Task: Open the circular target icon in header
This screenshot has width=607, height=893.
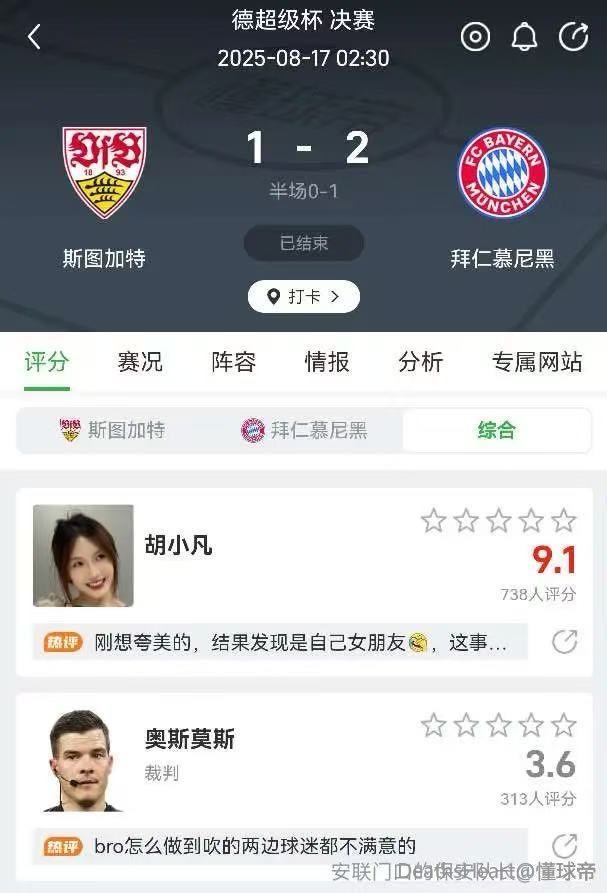Action: coord(475,37)
